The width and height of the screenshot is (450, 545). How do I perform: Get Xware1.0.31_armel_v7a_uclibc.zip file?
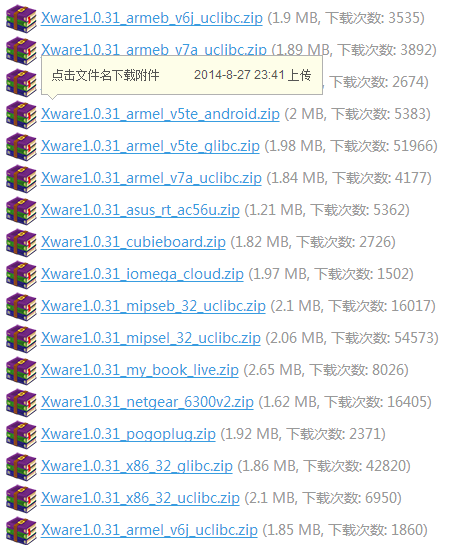pyautogui.click(x=151, y=178)
